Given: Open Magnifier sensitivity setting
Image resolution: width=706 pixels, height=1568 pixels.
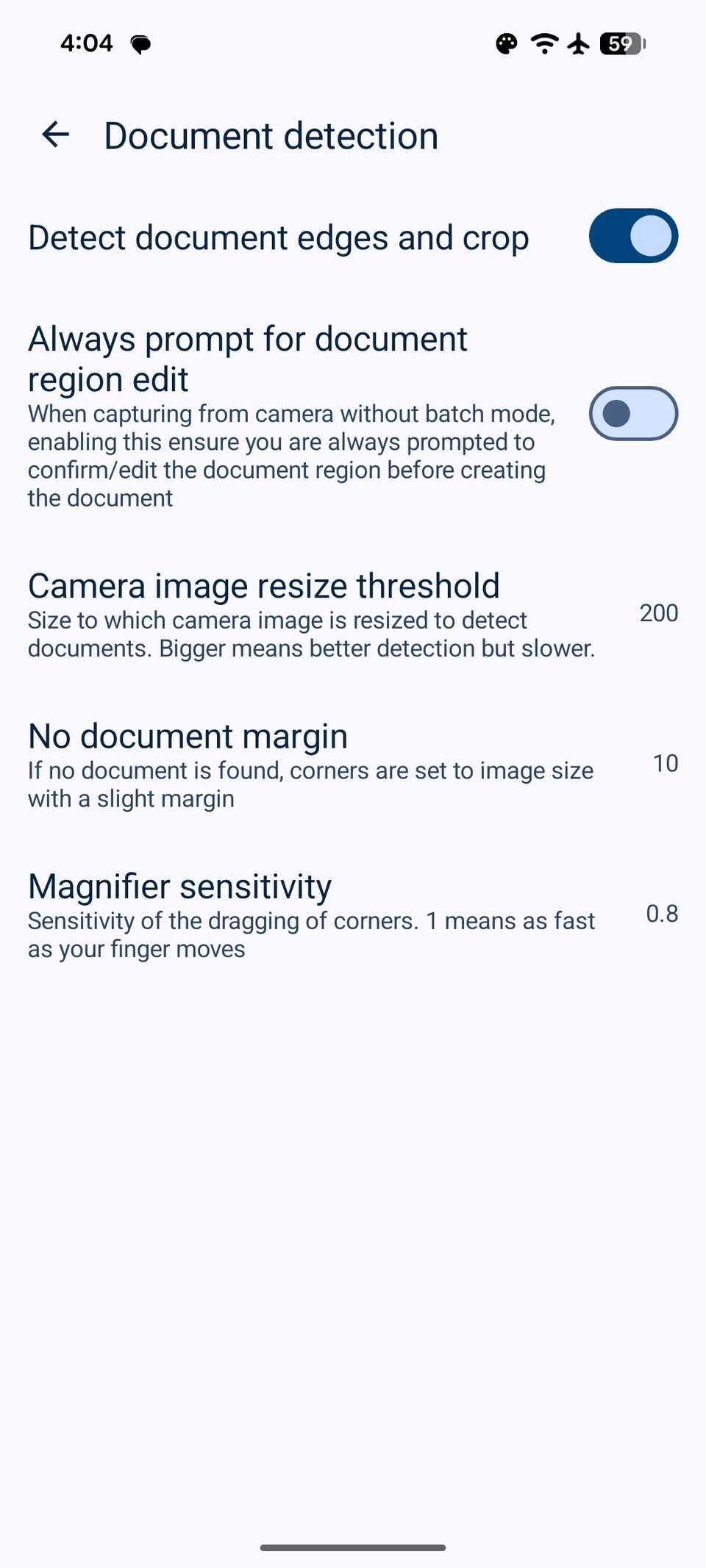Looking at the screenshot, I should tap(353, 914).
